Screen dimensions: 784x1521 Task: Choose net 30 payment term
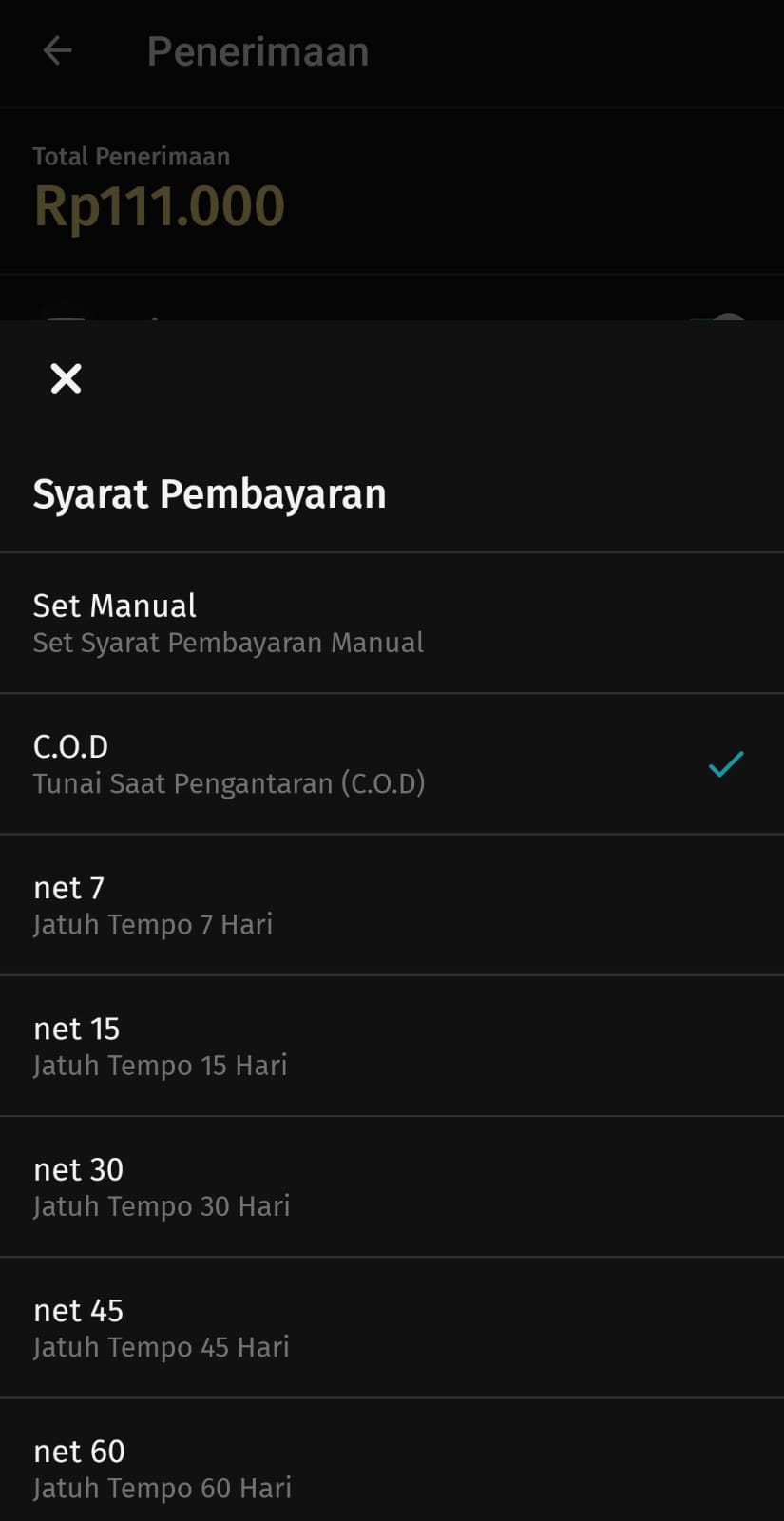point(392,1185)
